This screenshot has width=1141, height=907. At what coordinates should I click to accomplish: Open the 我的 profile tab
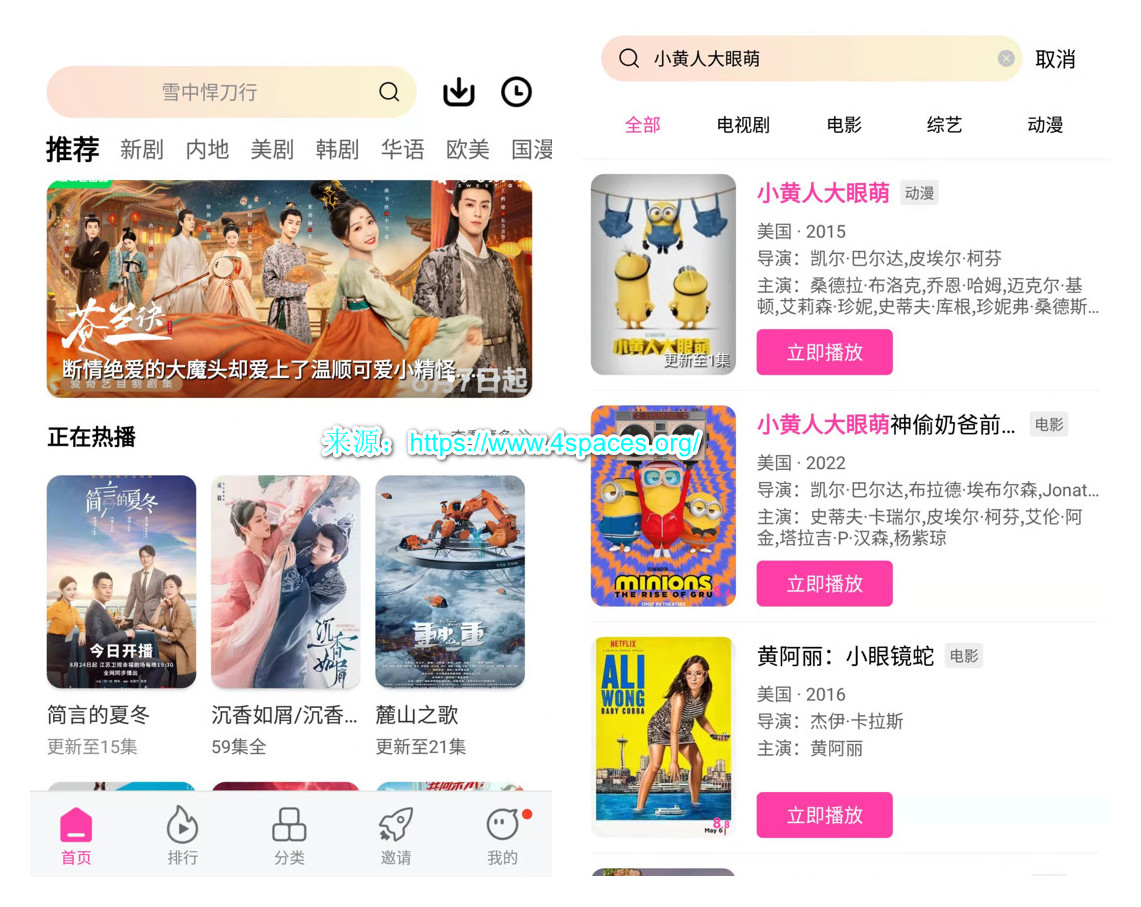pyautogui.click(x=502, y=836)
